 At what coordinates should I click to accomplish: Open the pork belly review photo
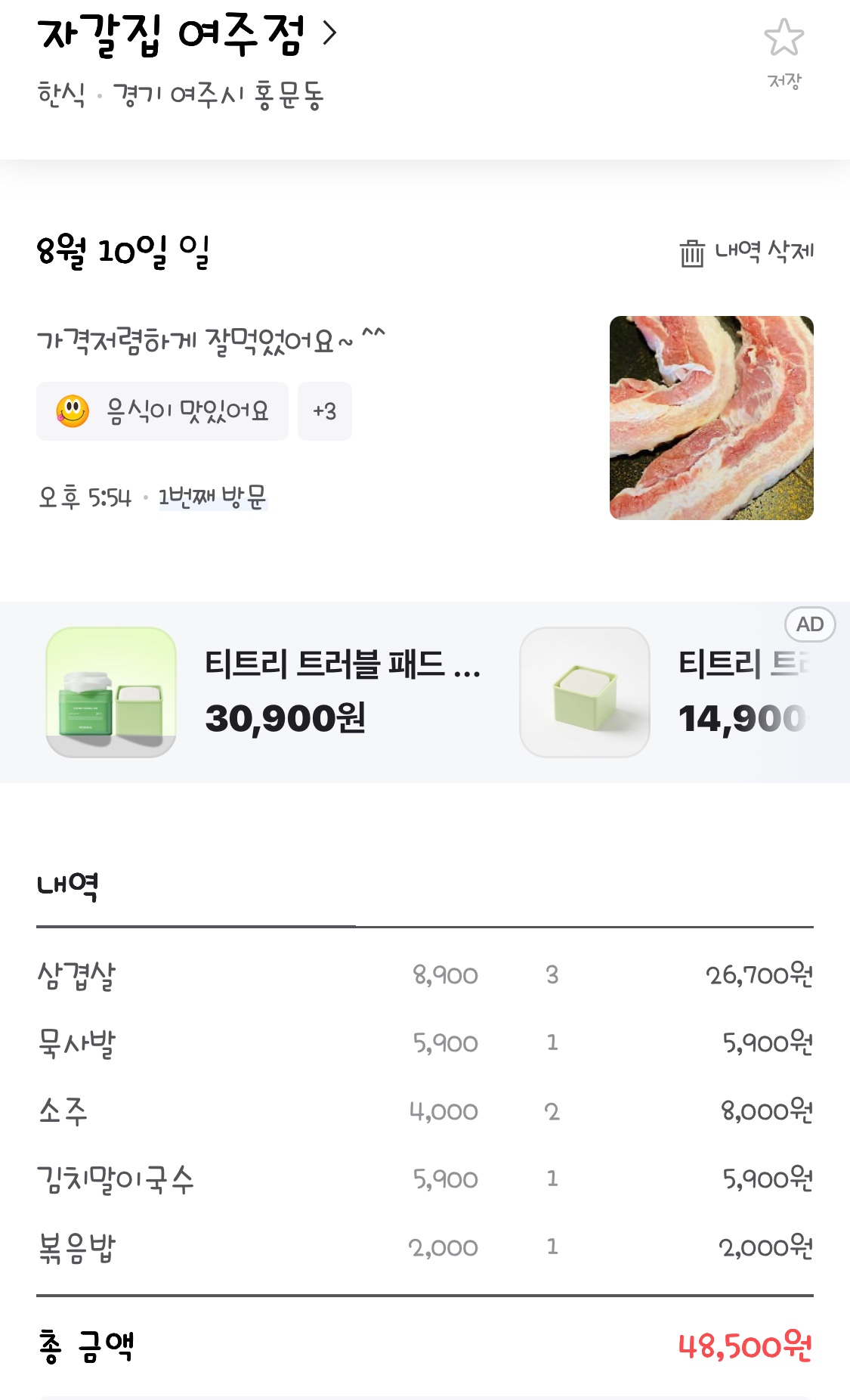click(x=711, y=417)
